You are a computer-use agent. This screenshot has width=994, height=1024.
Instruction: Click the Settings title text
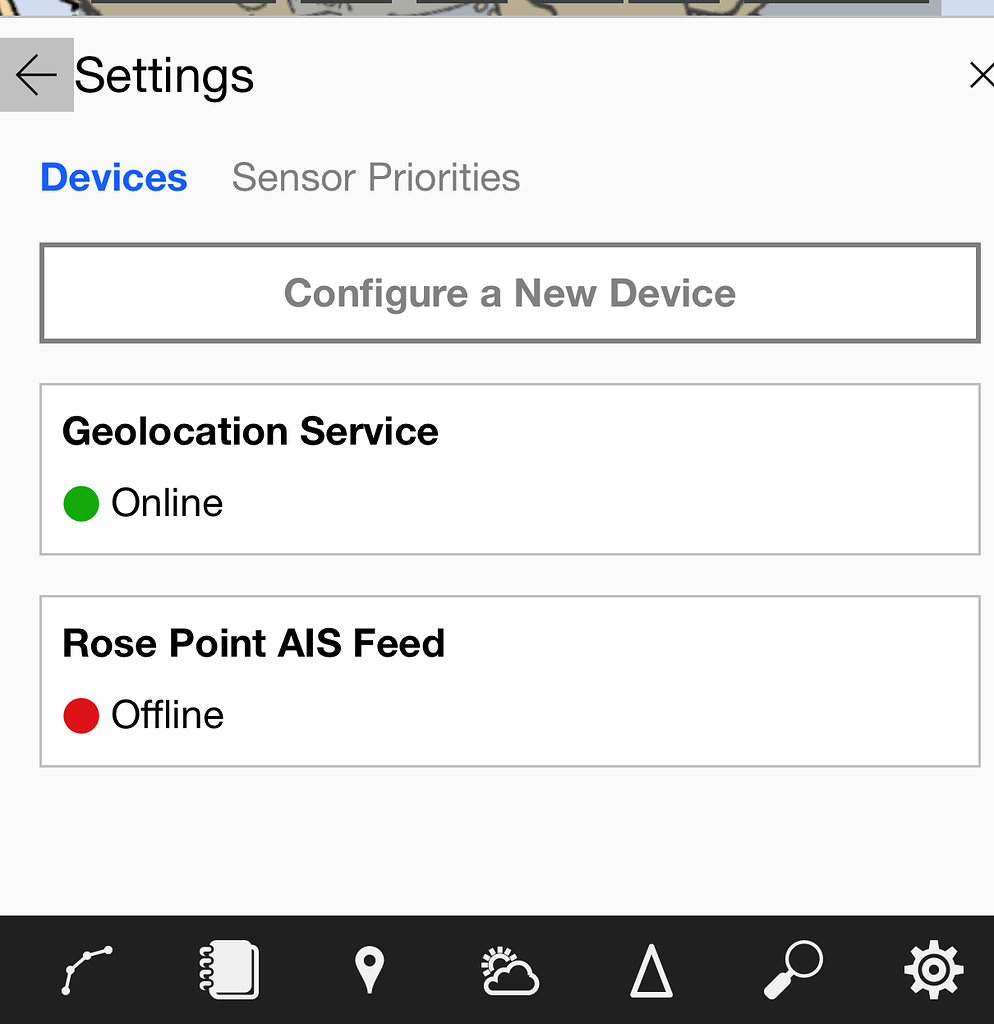pyautogui.click(x=165, y=75)
